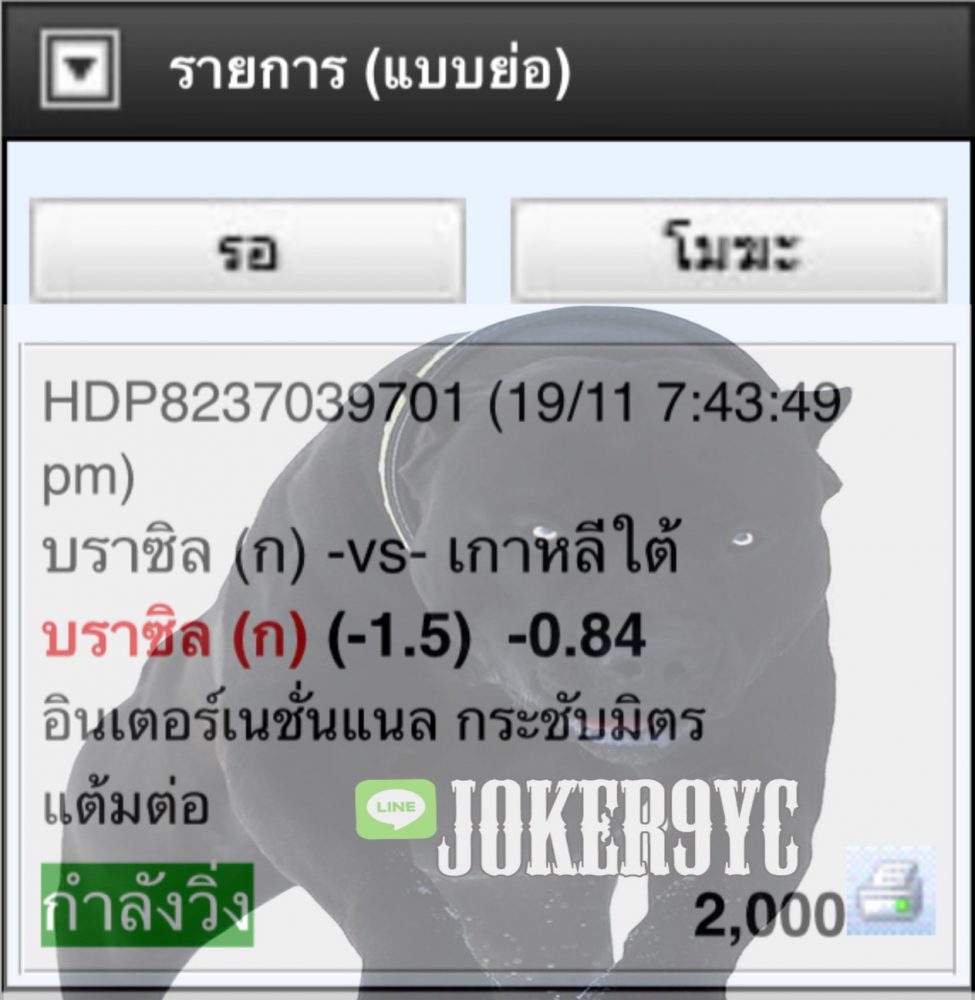
Task: Show void bets with โมฆะ button
Action: [x=728, y=251]
